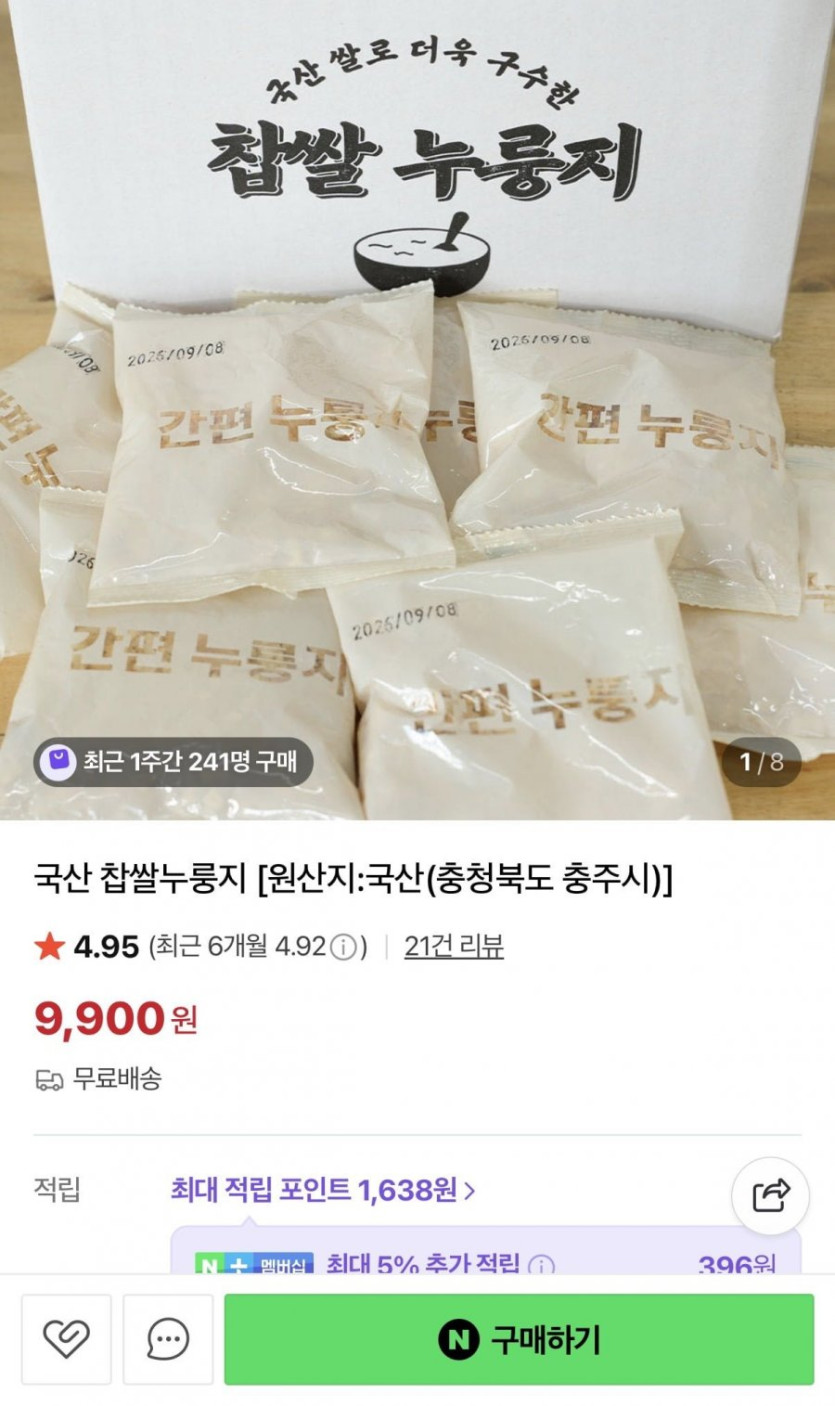Add this product to wishlist
The height and width of the screenshot is (1406, 835).
click(67, 1339)
